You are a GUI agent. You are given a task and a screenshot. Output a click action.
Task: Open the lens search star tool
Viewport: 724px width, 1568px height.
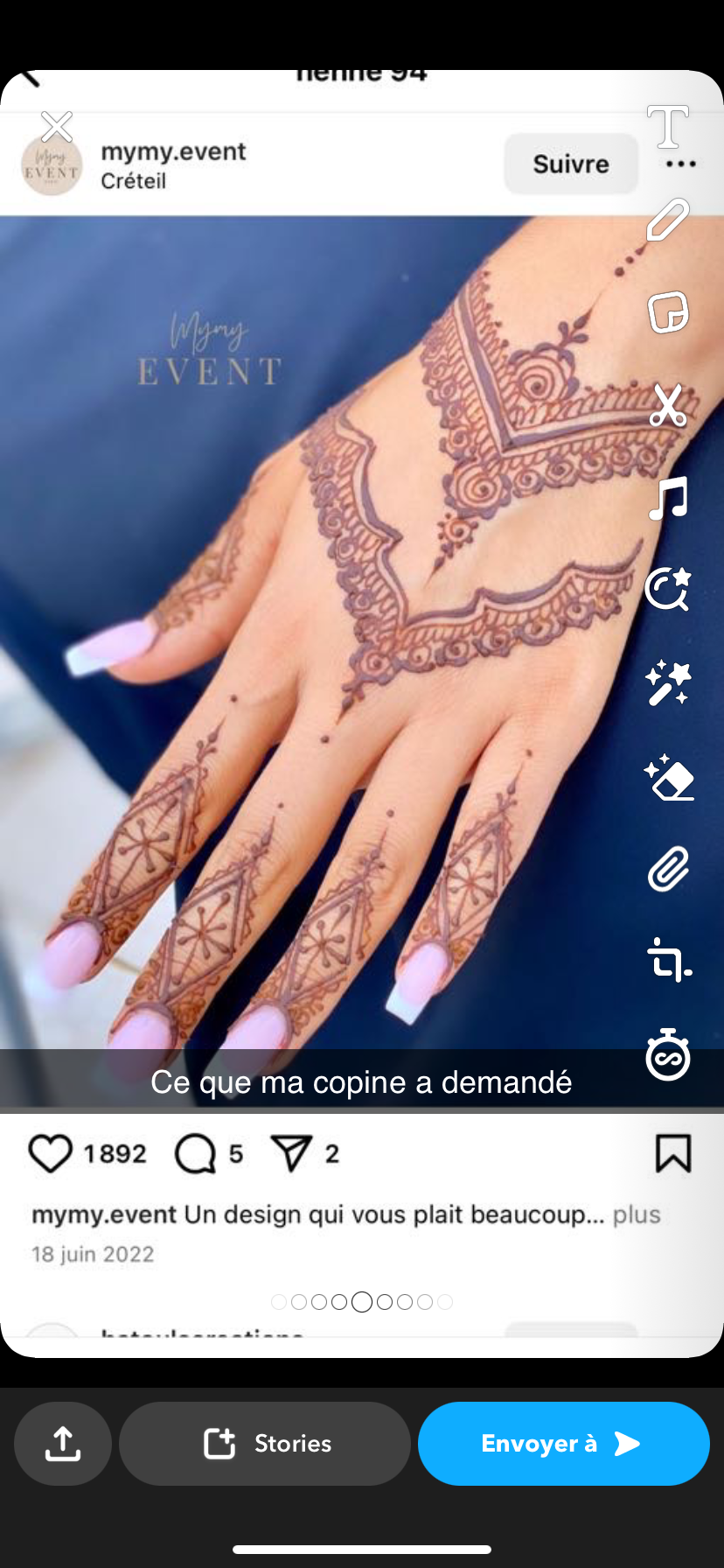668,589
